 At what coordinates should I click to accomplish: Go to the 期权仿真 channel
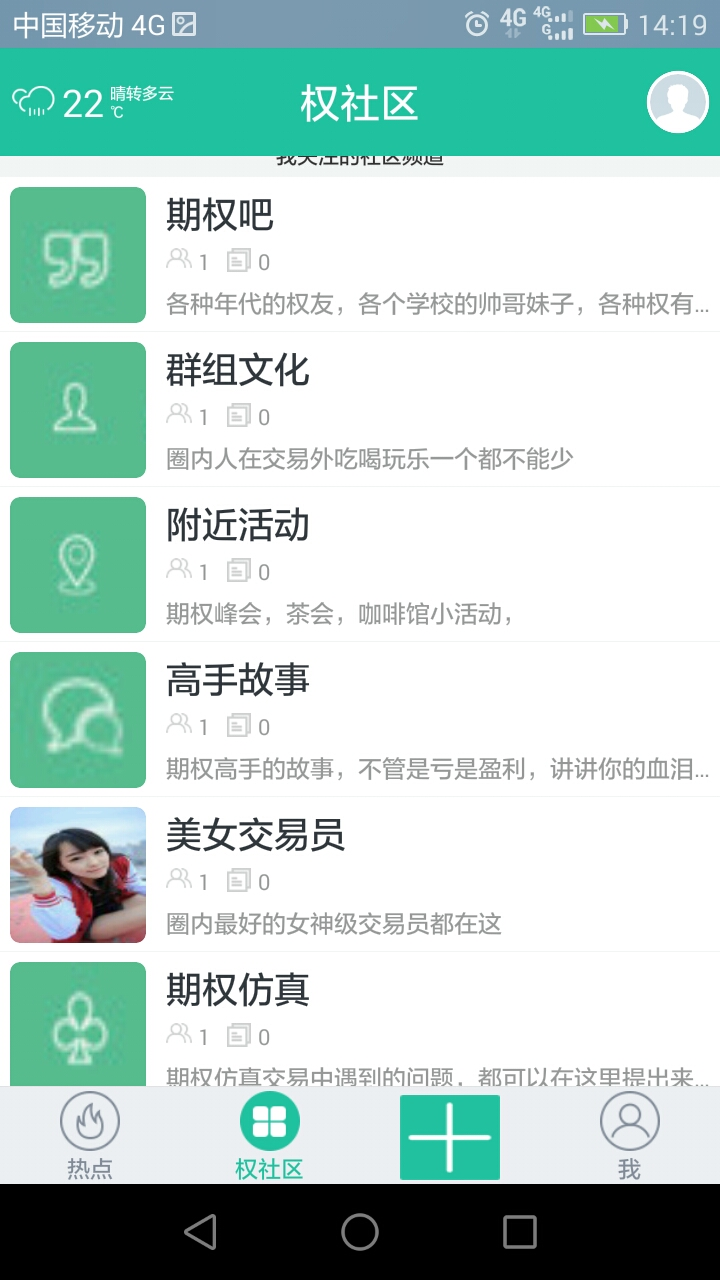(x=360, y=1025)
